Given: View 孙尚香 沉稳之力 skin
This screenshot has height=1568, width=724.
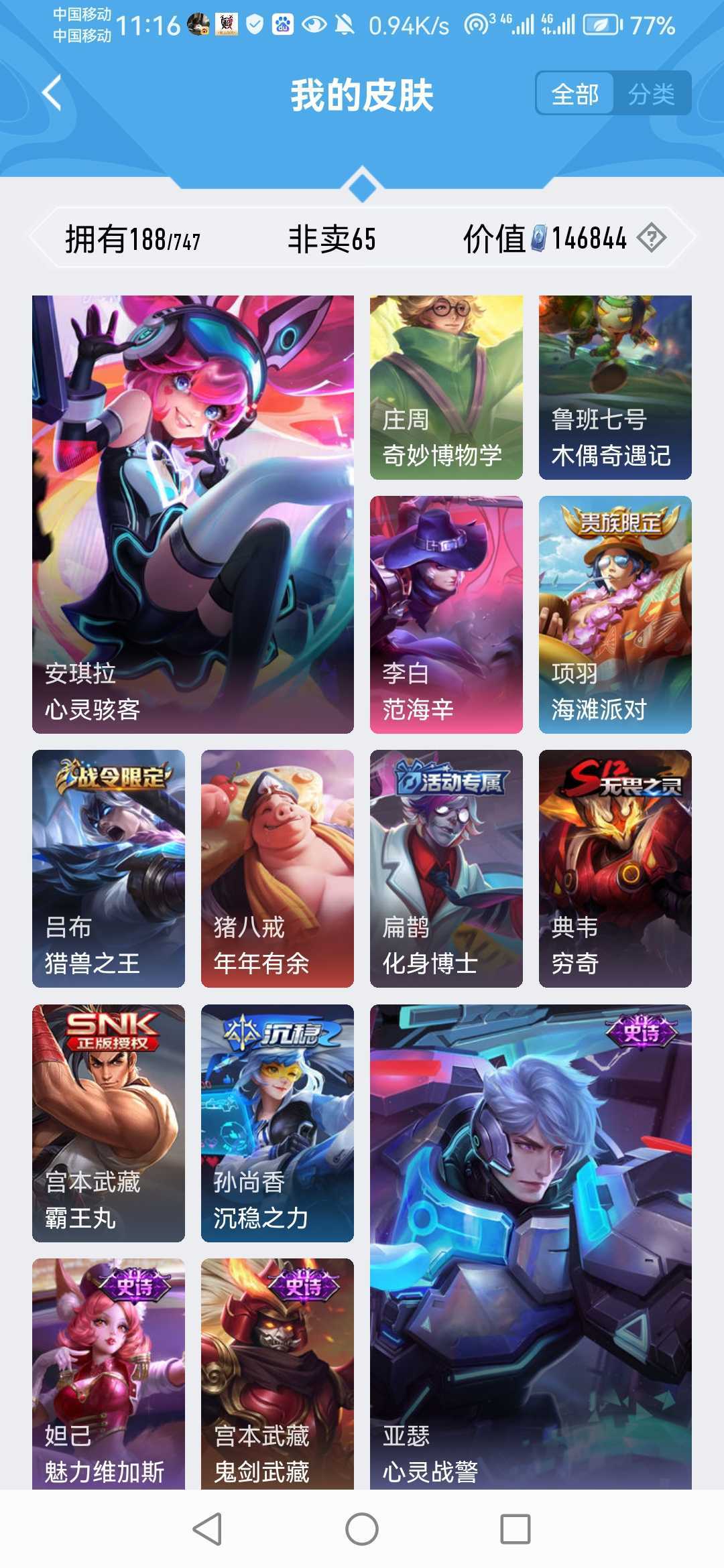Looking at the screenshot, I should [277, 1122].
